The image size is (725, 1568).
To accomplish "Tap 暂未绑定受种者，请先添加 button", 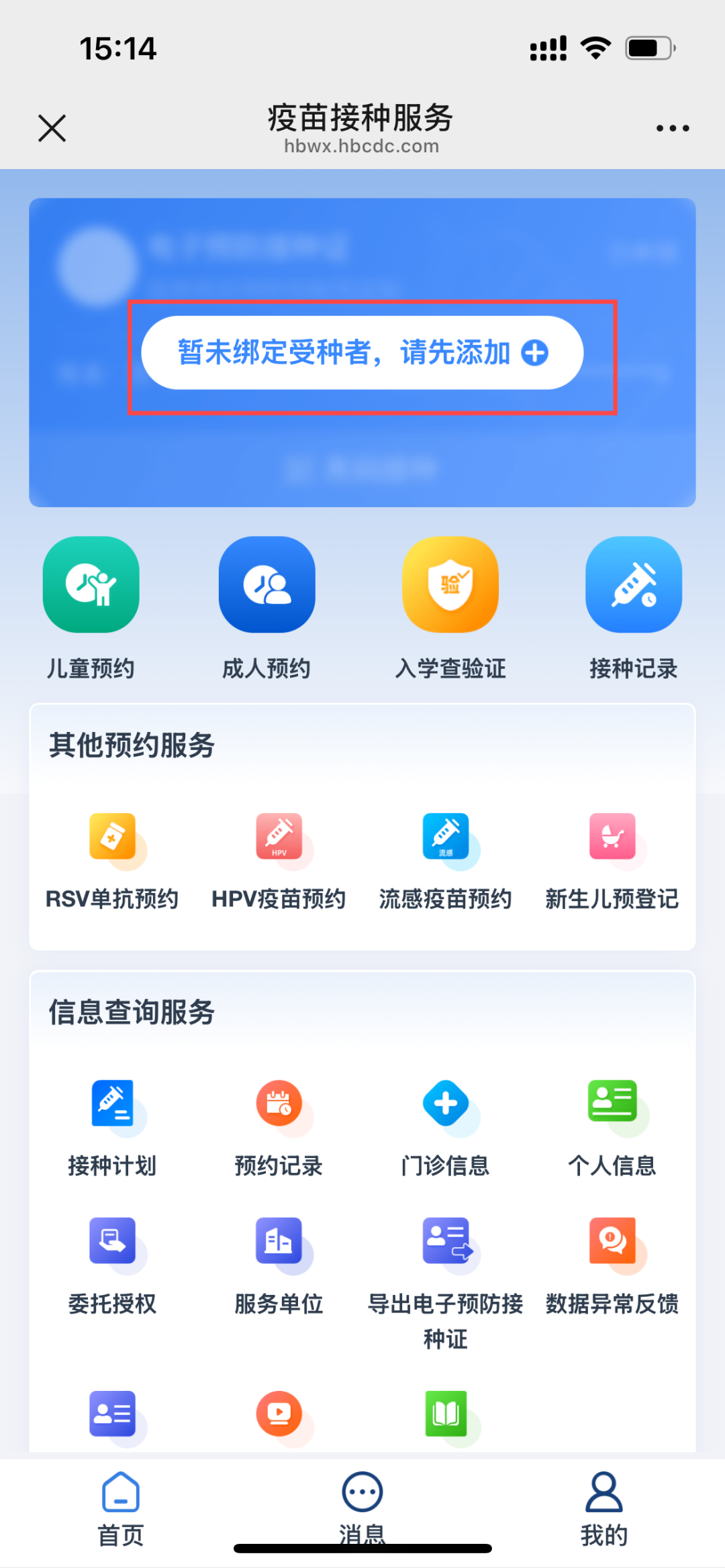I will pyautogui.click(x=362, y=353).
